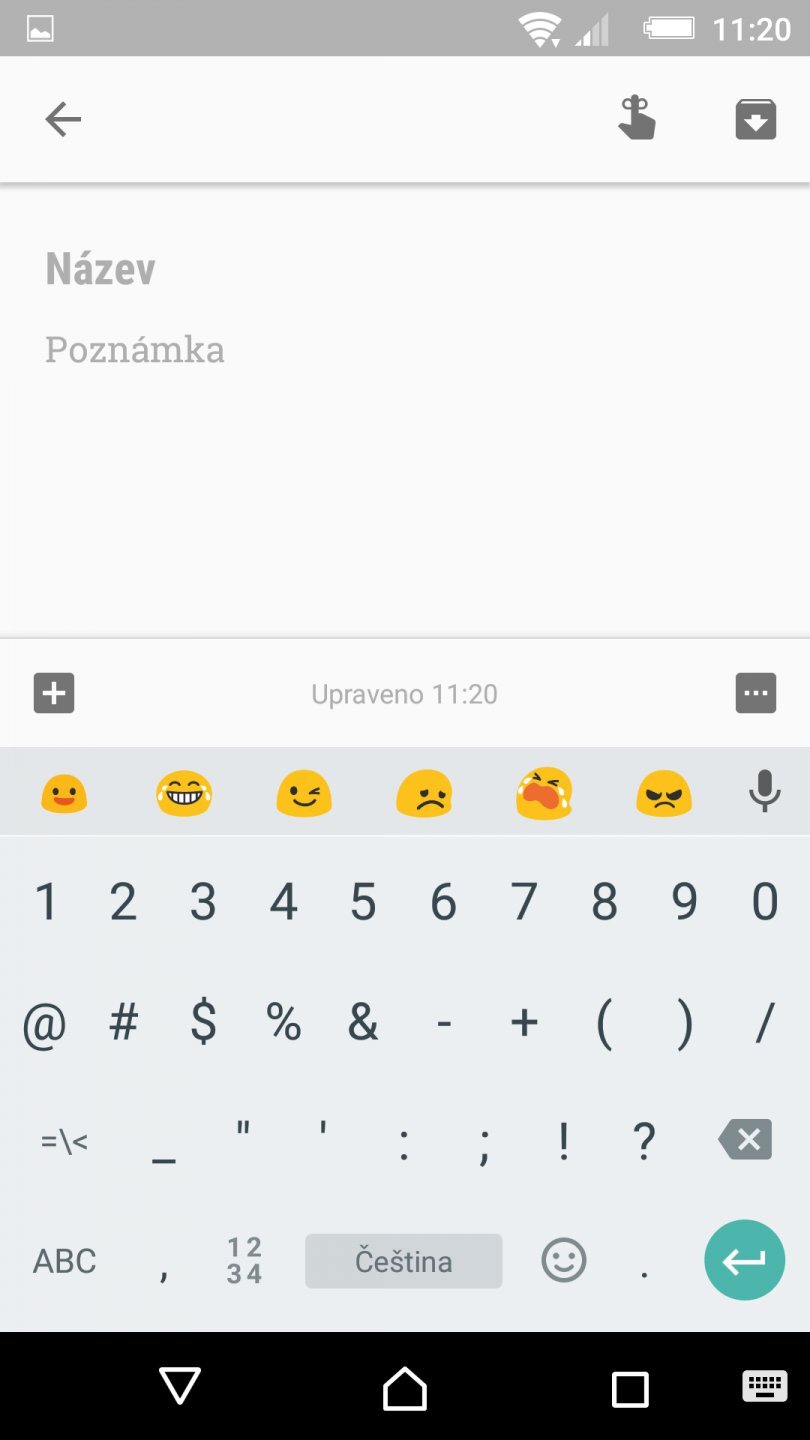This screenshot has height=1440, width=810.
Task: Insert the winking face emoji
Action: click(303, 791)
